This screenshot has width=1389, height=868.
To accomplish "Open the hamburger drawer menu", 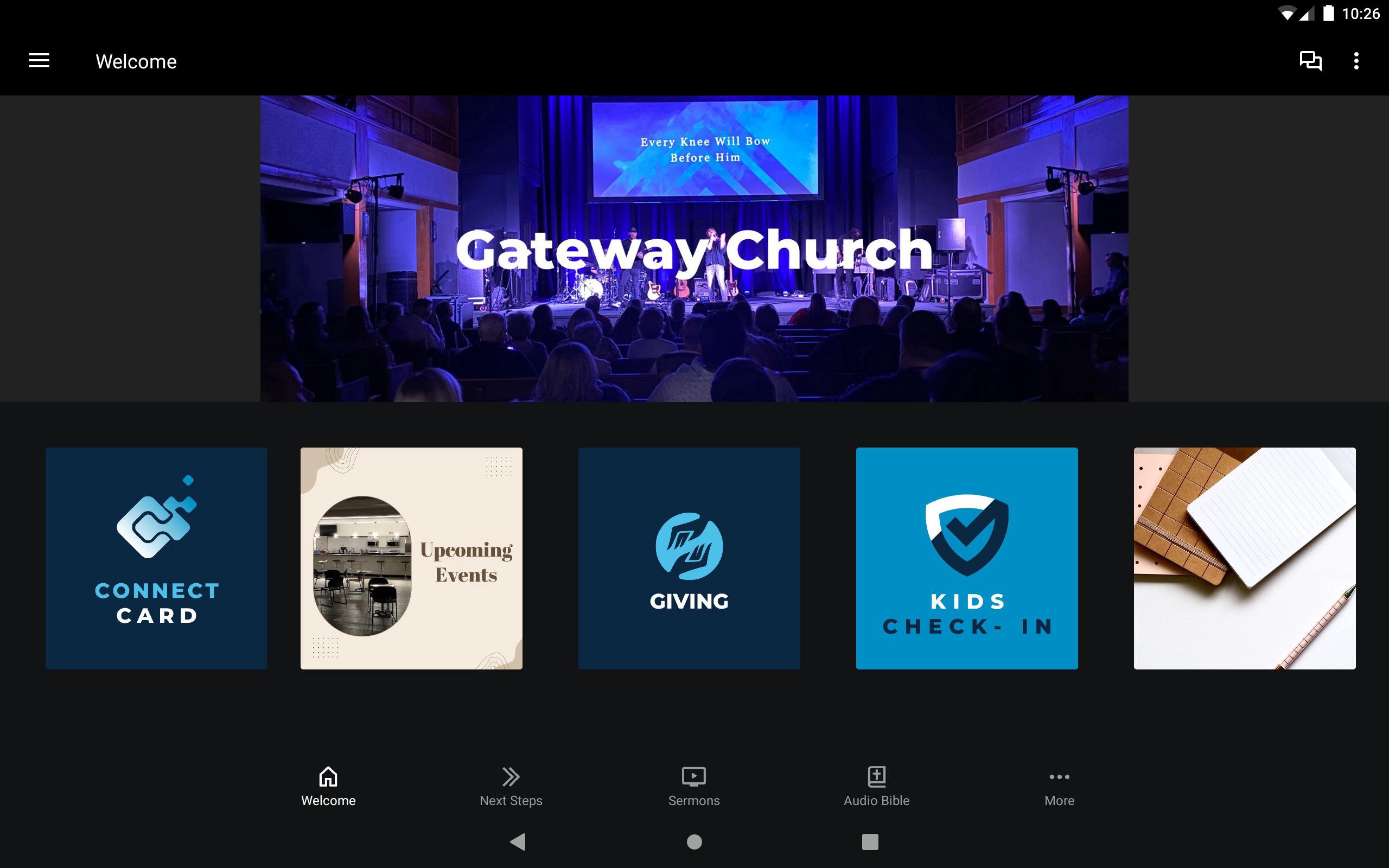I will [39, 61].
